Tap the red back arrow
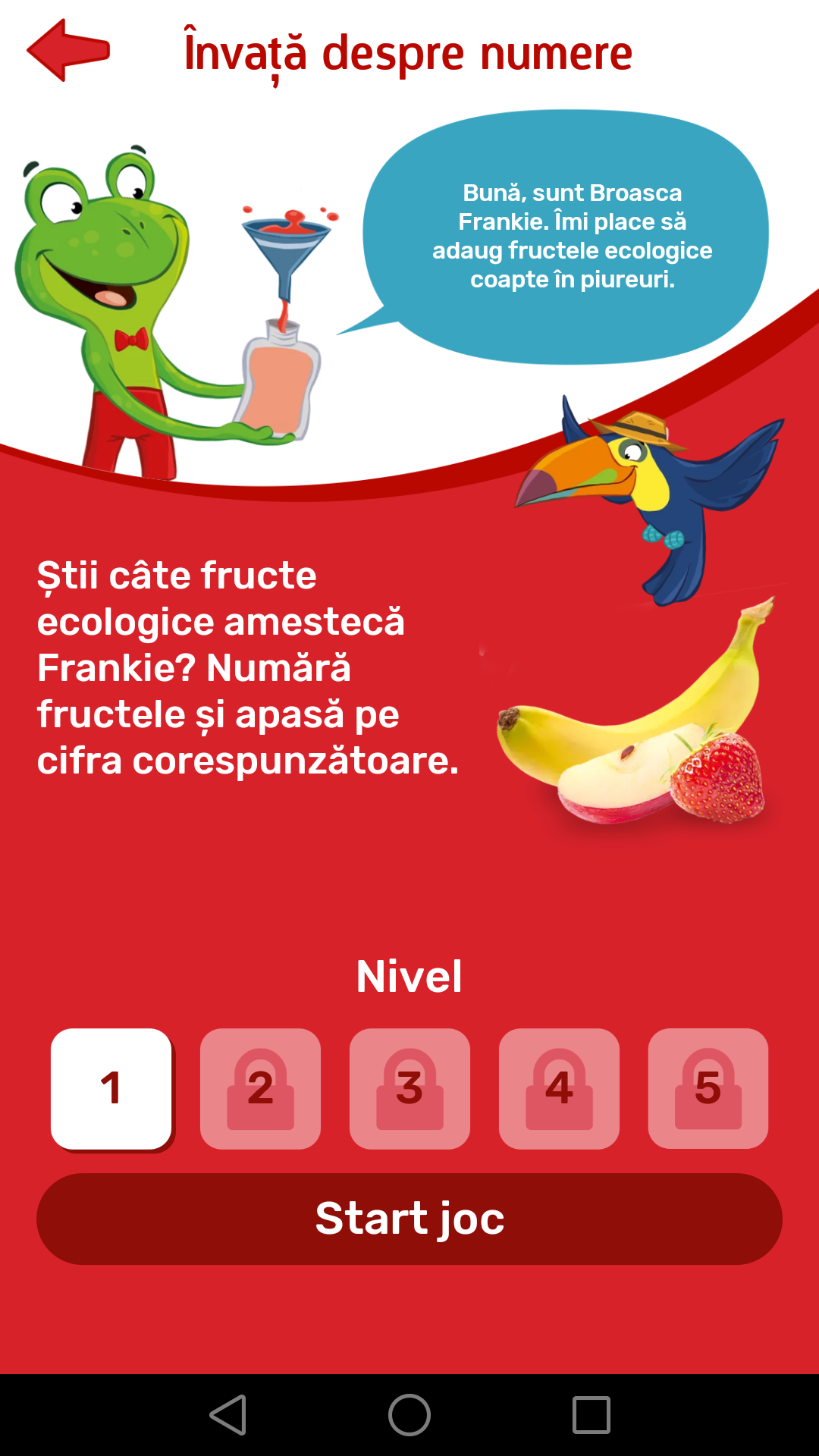The image size is (819, 1456). (x=68, y=50)
